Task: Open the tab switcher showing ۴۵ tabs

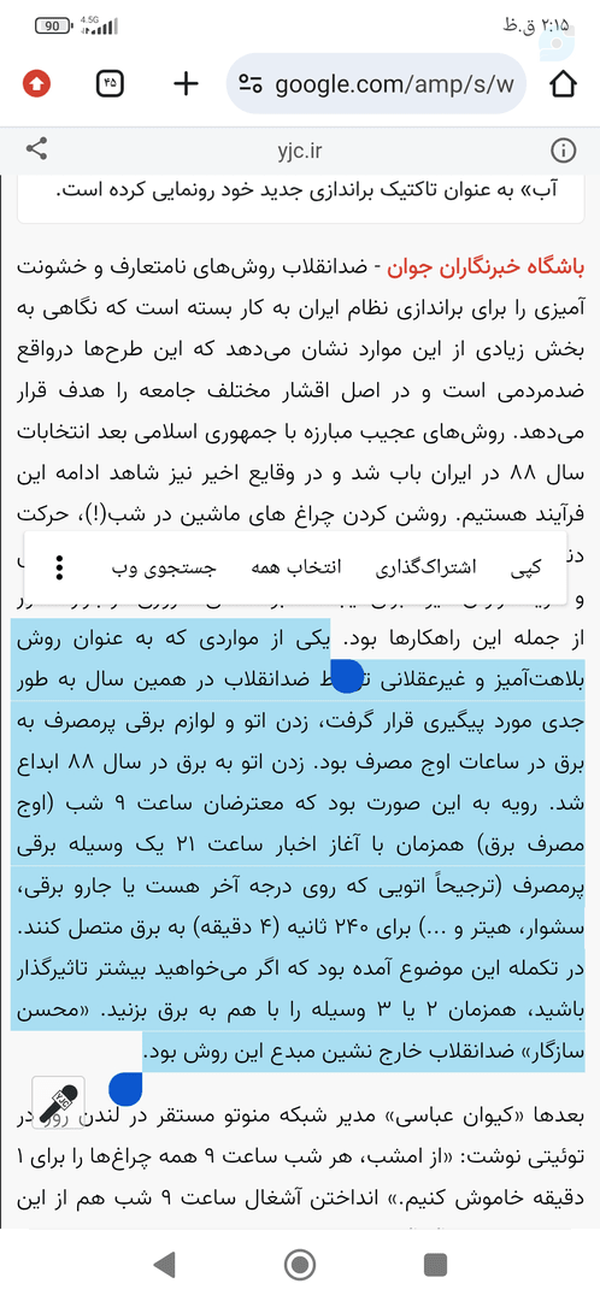Action: click(110, 84)
